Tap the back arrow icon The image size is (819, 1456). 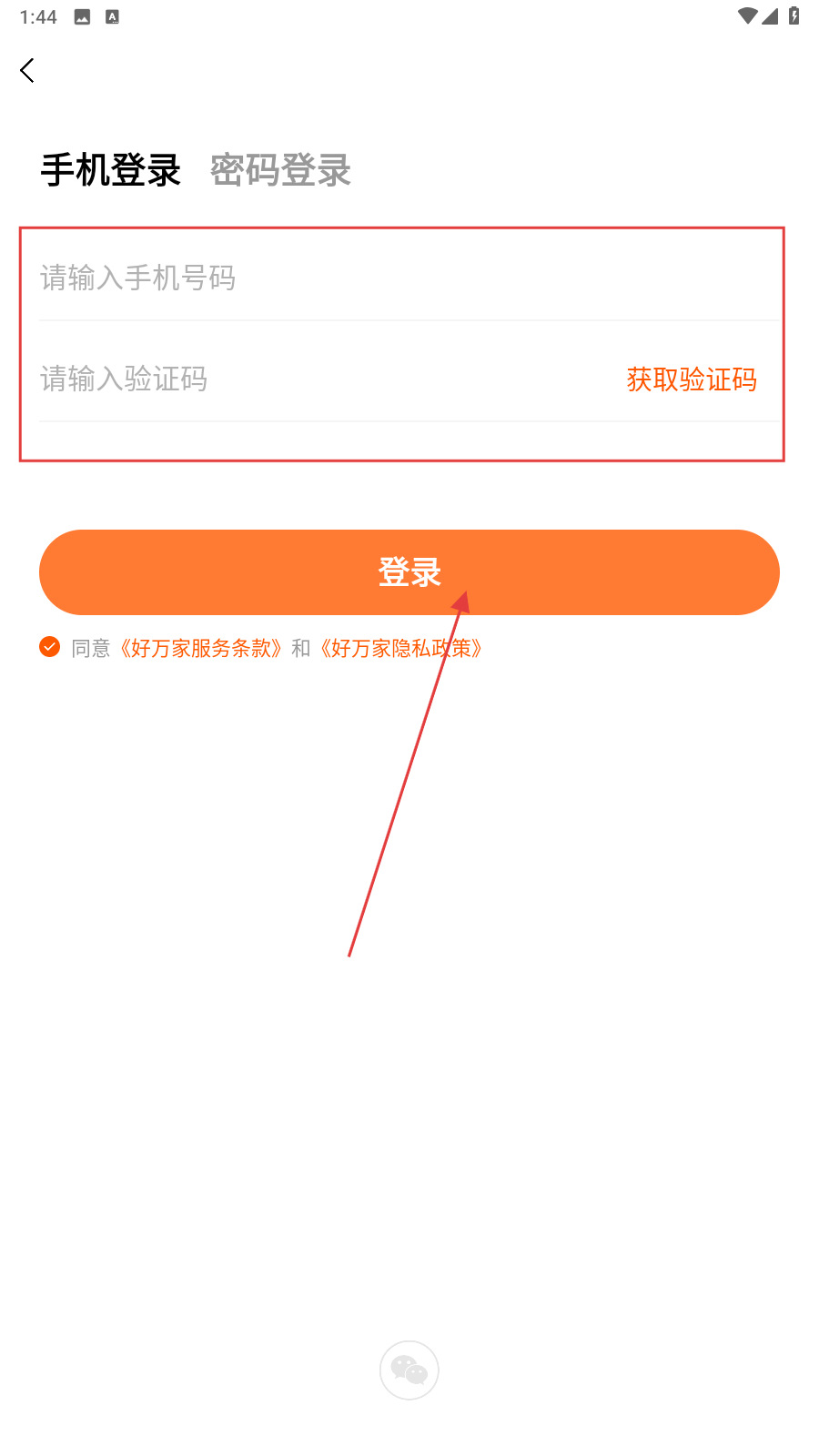[x=27, y=70]
